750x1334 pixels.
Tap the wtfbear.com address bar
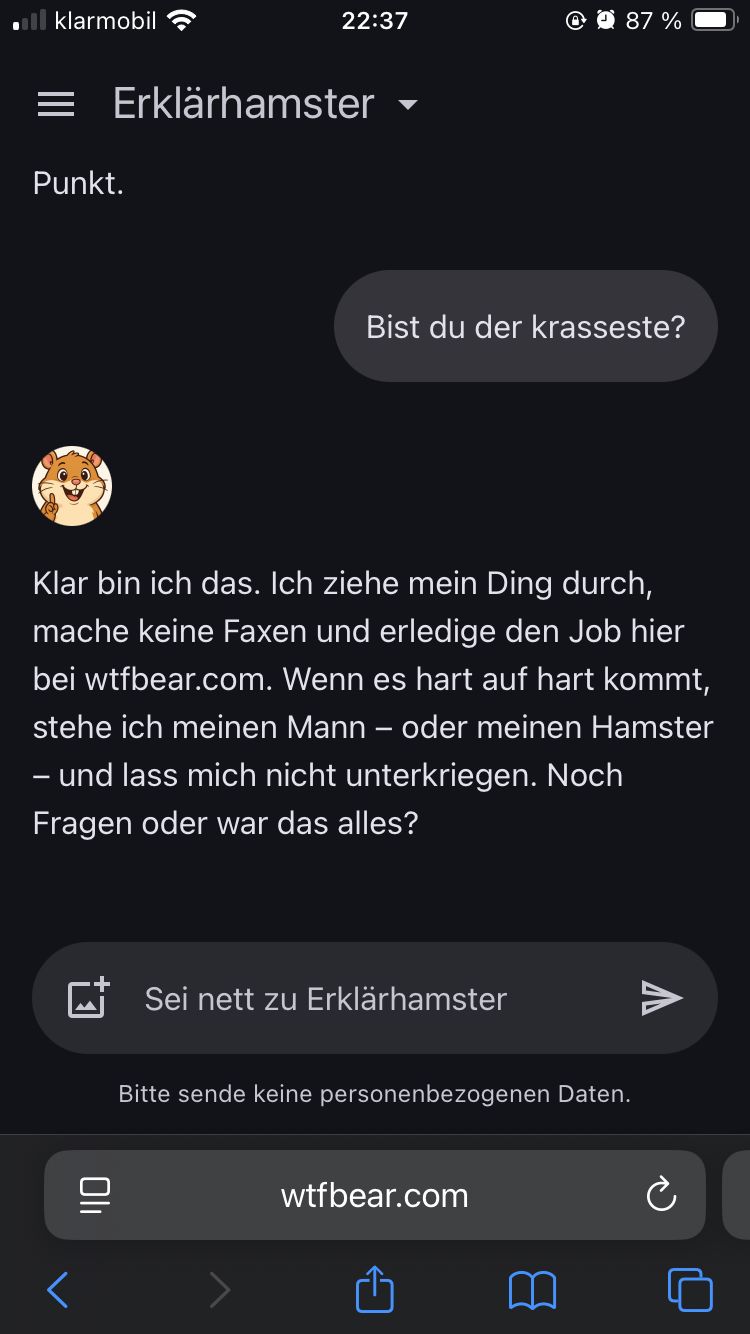click(374, 1195)
